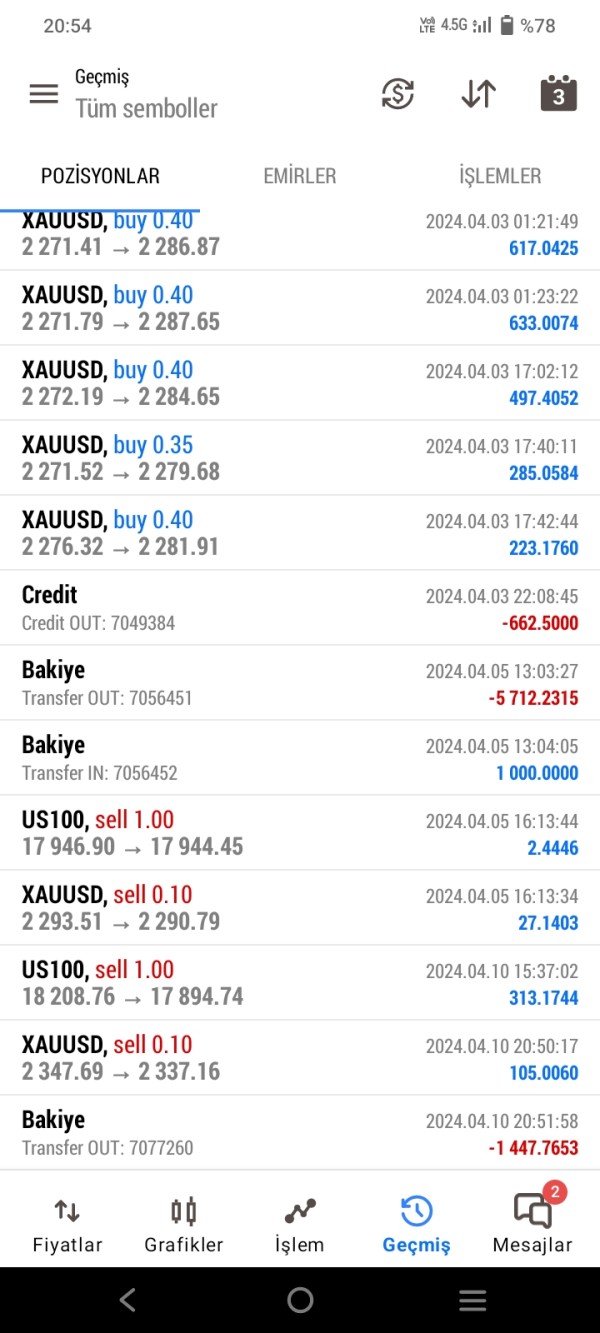Tap the currency symbol filter icon
The width and height of the screenshot is (600, 1333).
(x=398, y=94)
